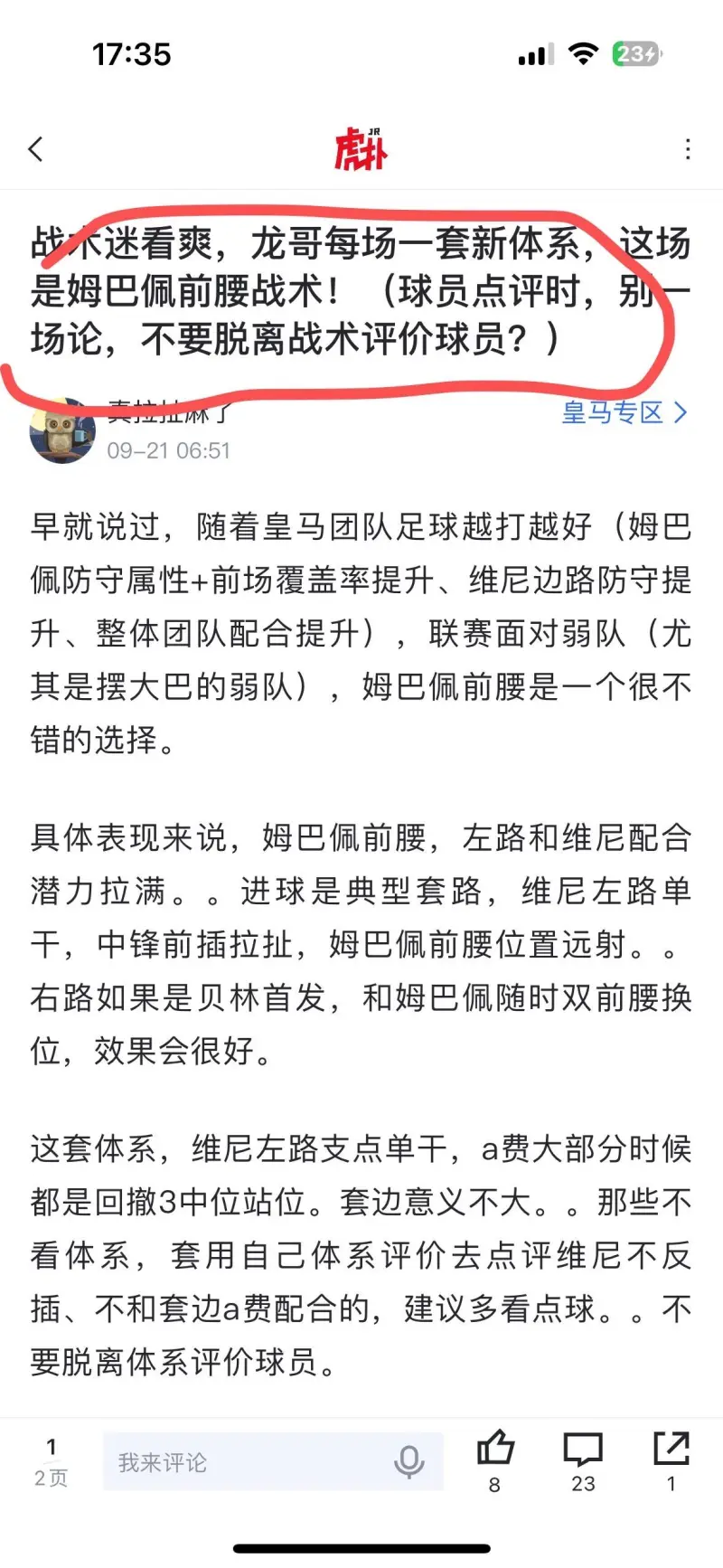This screenshot has height=1568, width=723.
Task: Tap the 我来评论 comment field
Action: pyautogui.click(x=244, y=1462)
